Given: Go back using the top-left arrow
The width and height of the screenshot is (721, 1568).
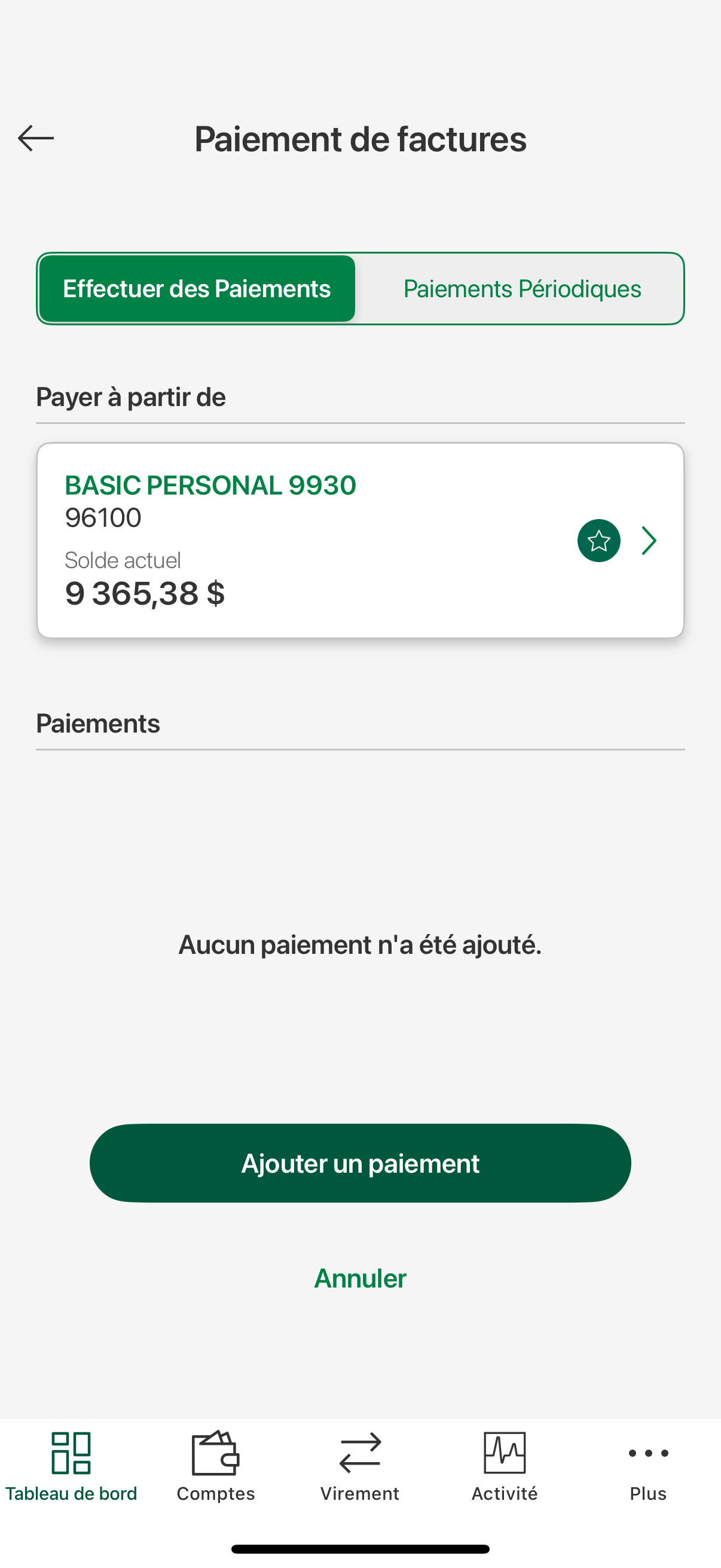Looking at the screenshot, I should pyautogui.click(x=36, y=139).
